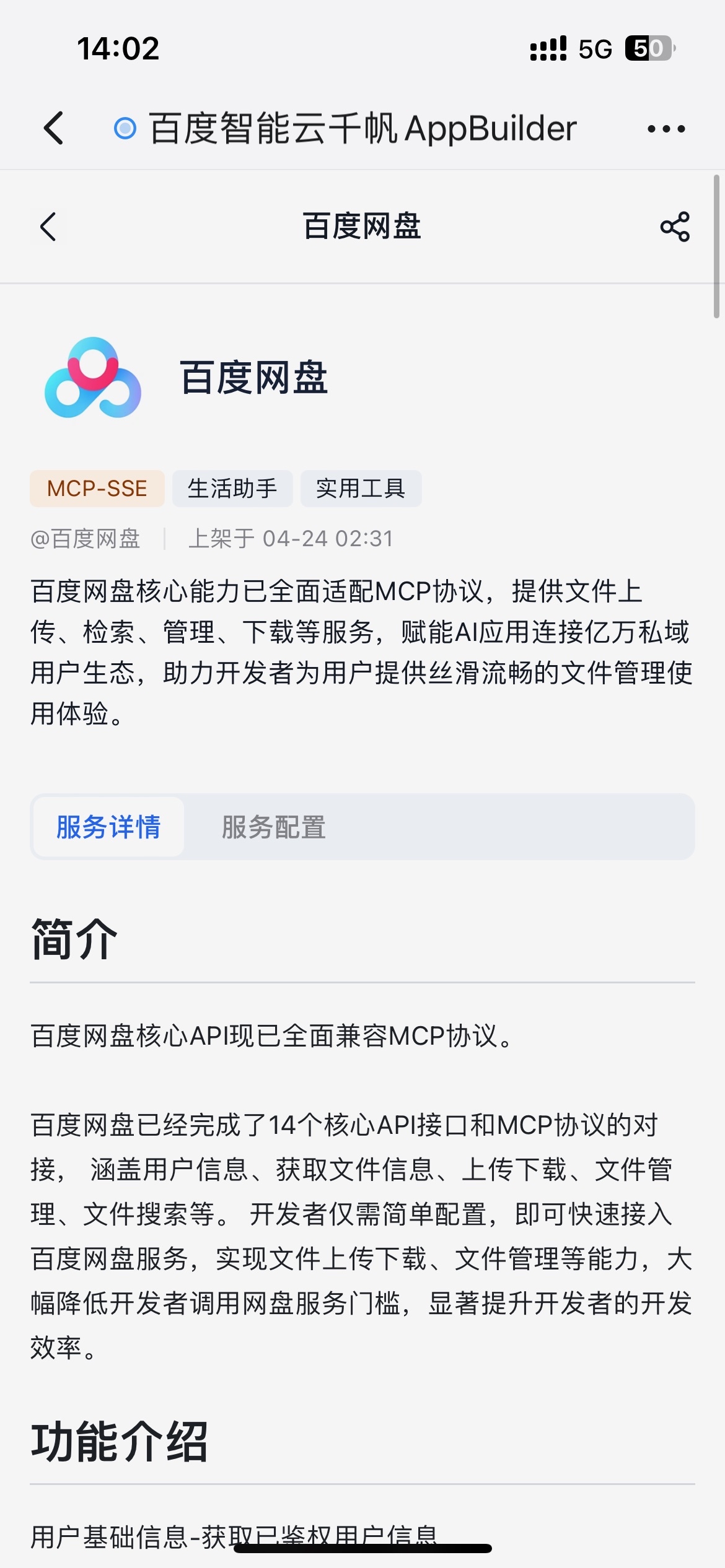
Task: Switch to the 服务详情 tab
Action: (x=108, y=827)
